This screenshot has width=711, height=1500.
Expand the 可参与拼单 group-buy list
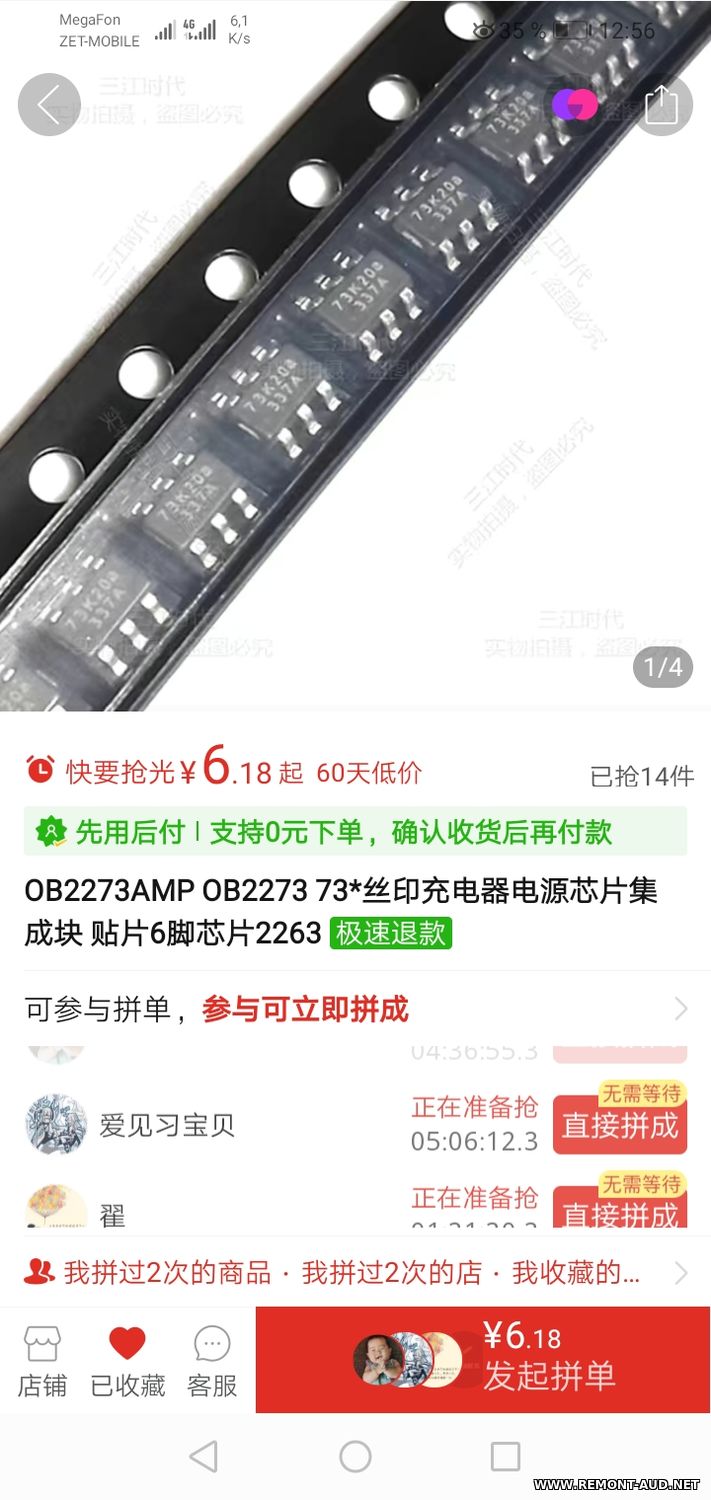tap(355, 1009)
